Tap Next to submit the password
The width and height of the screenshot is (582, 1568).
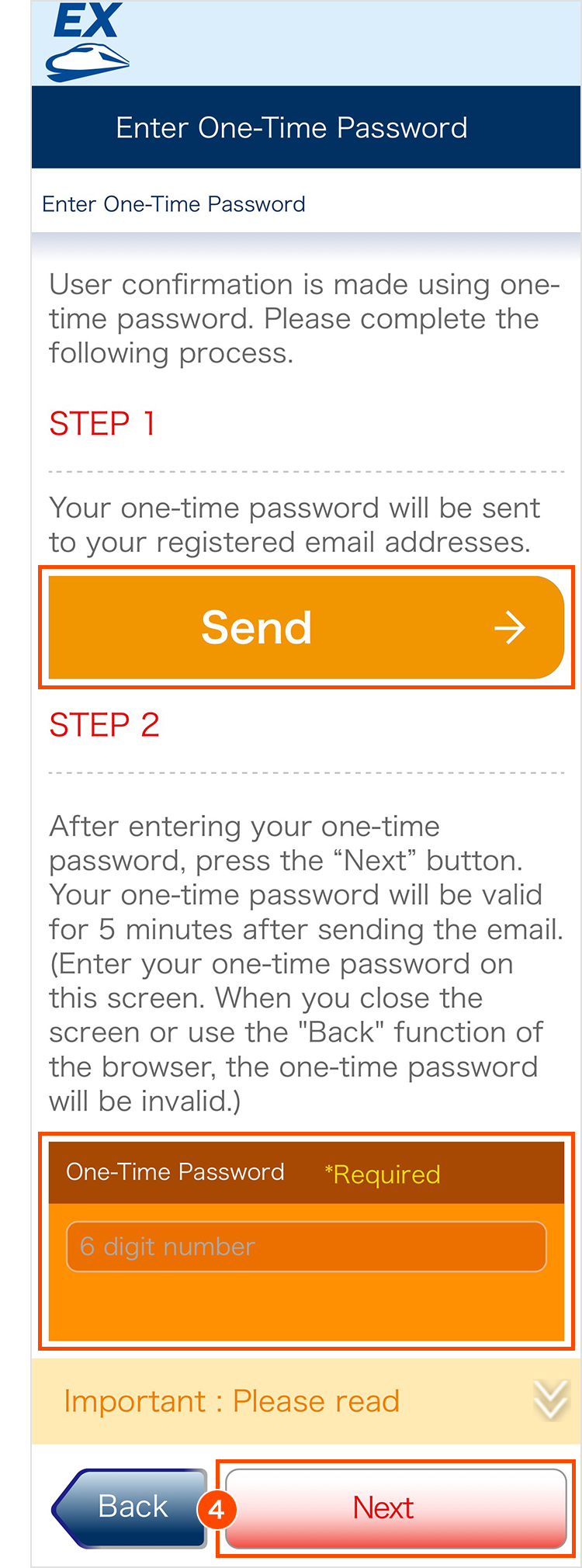click(396, 1507)
